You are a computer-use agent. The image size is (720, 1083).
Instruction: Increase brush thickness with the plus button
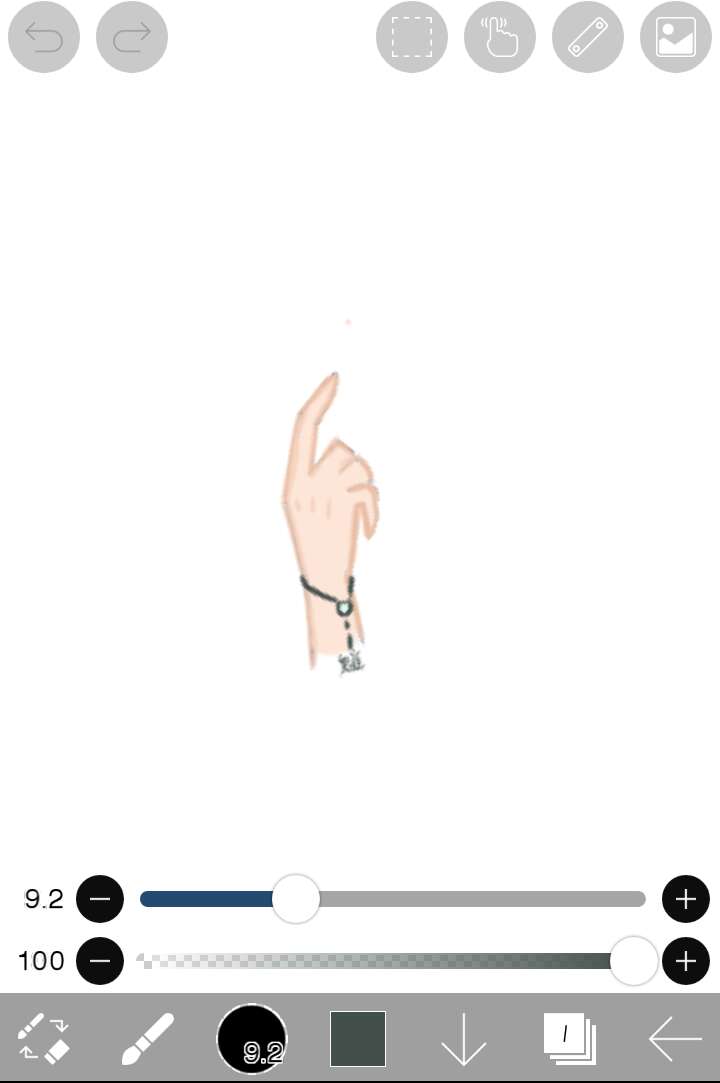[x=685, y=898]
